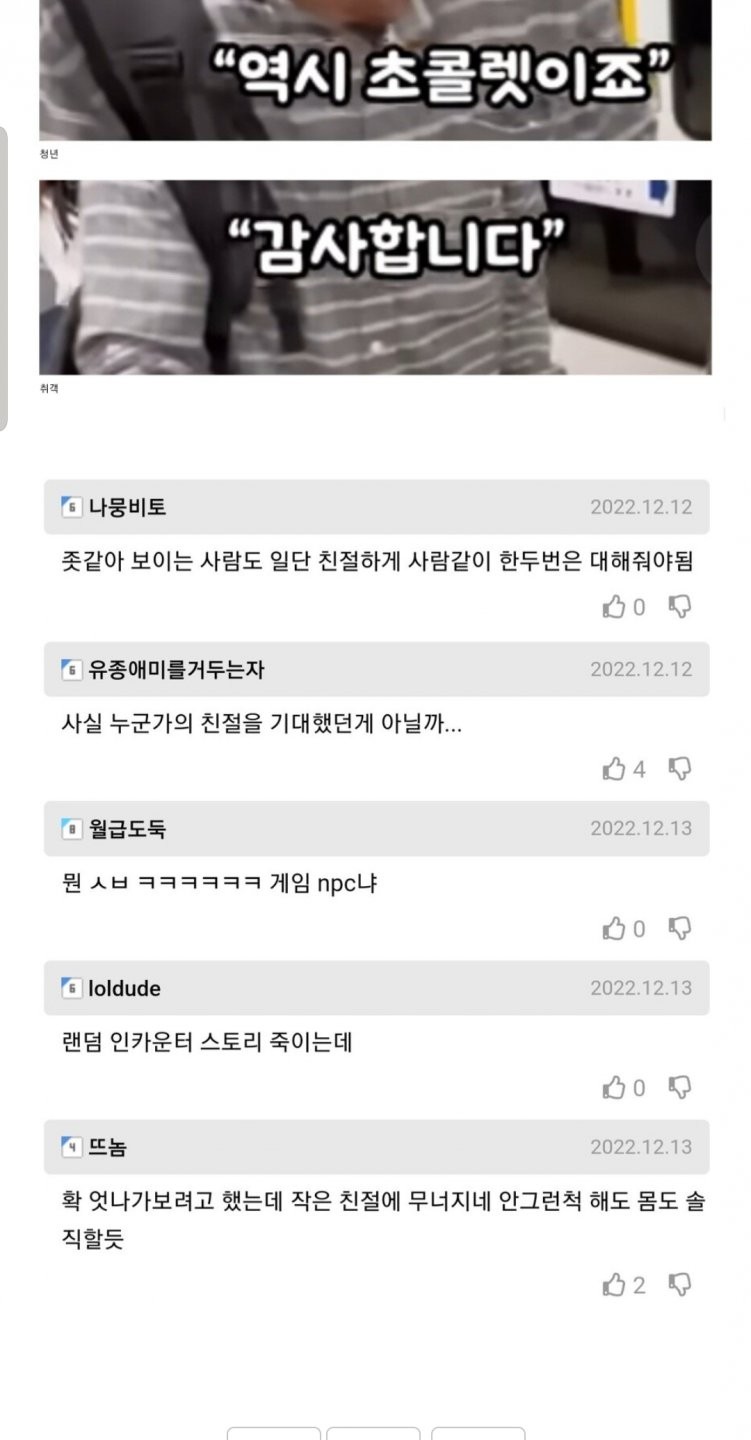Dislike 유종애미를거두는자's comment
The width and height of the screenshot is (751, 1440).
pyautogui.click(x=680, y=769)
